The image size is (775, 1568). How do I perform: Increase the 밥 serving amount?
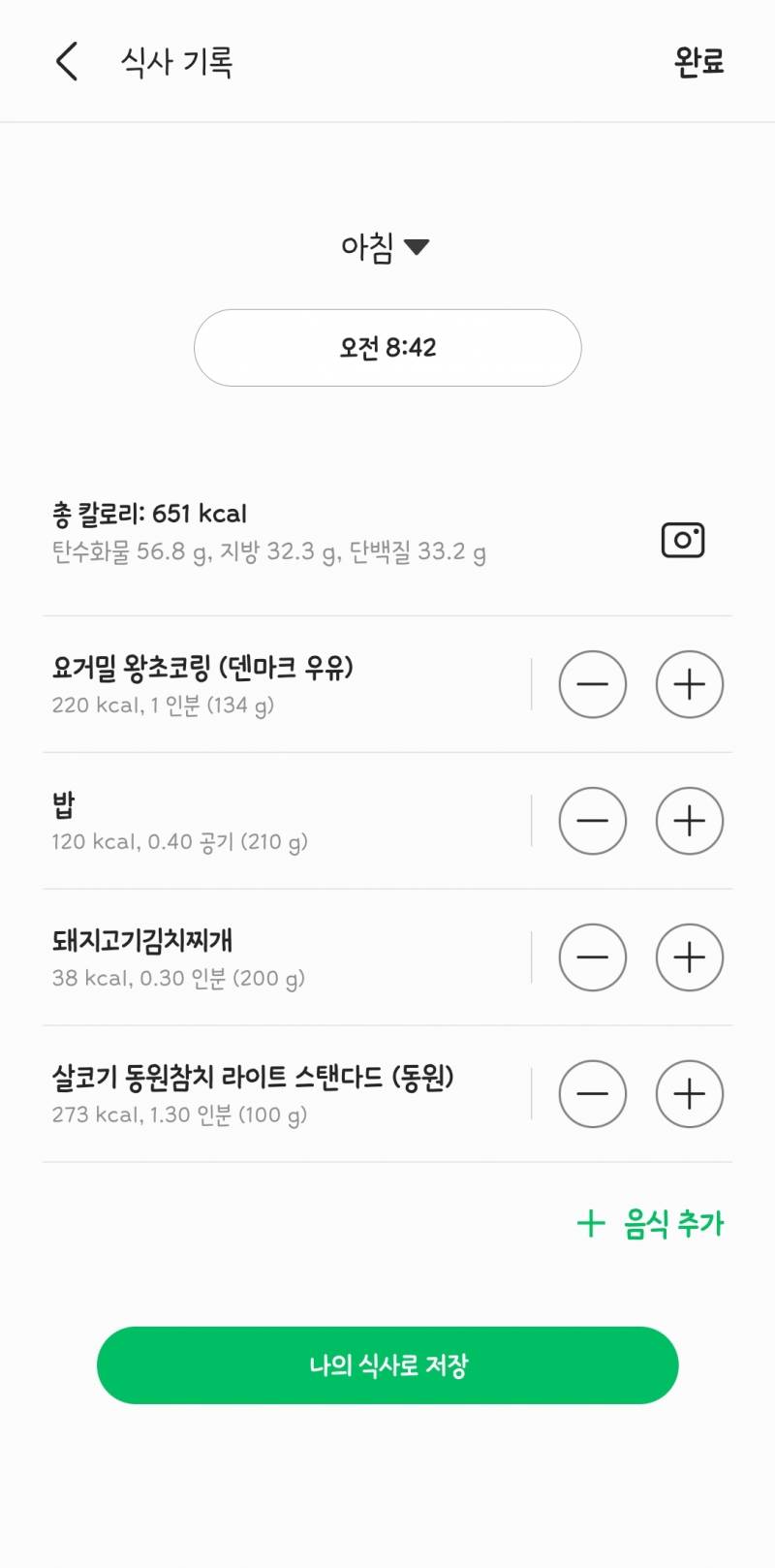pos(689,821)
